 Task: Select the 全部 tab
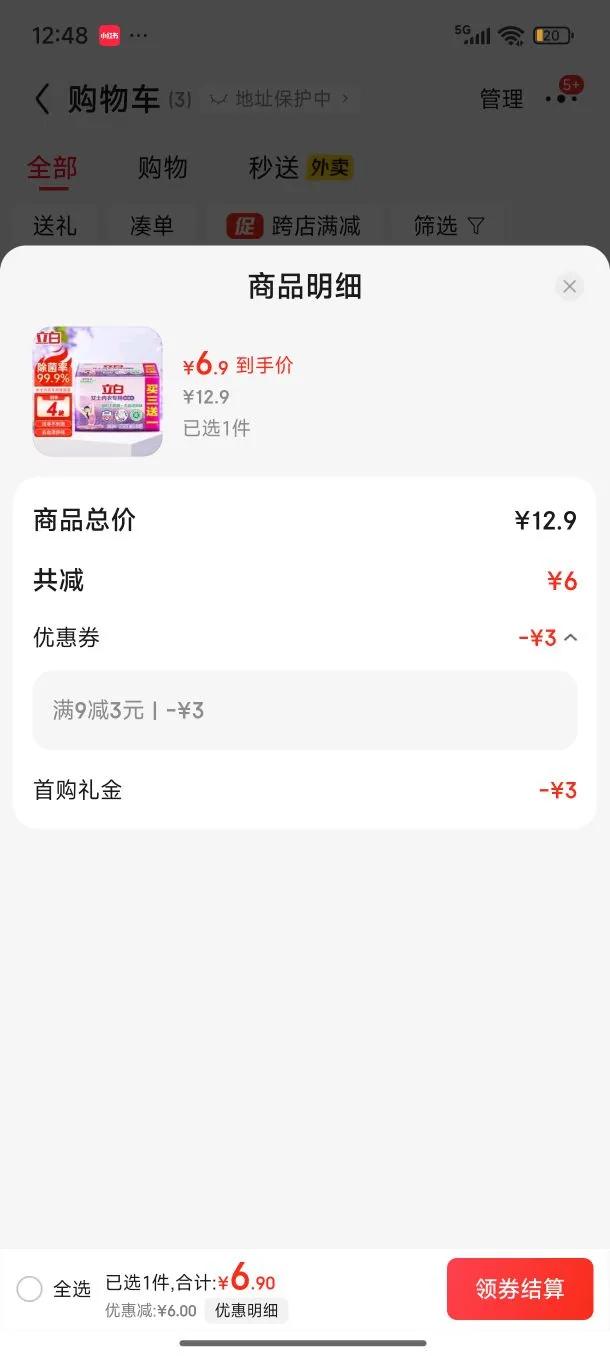click(52, 168)
